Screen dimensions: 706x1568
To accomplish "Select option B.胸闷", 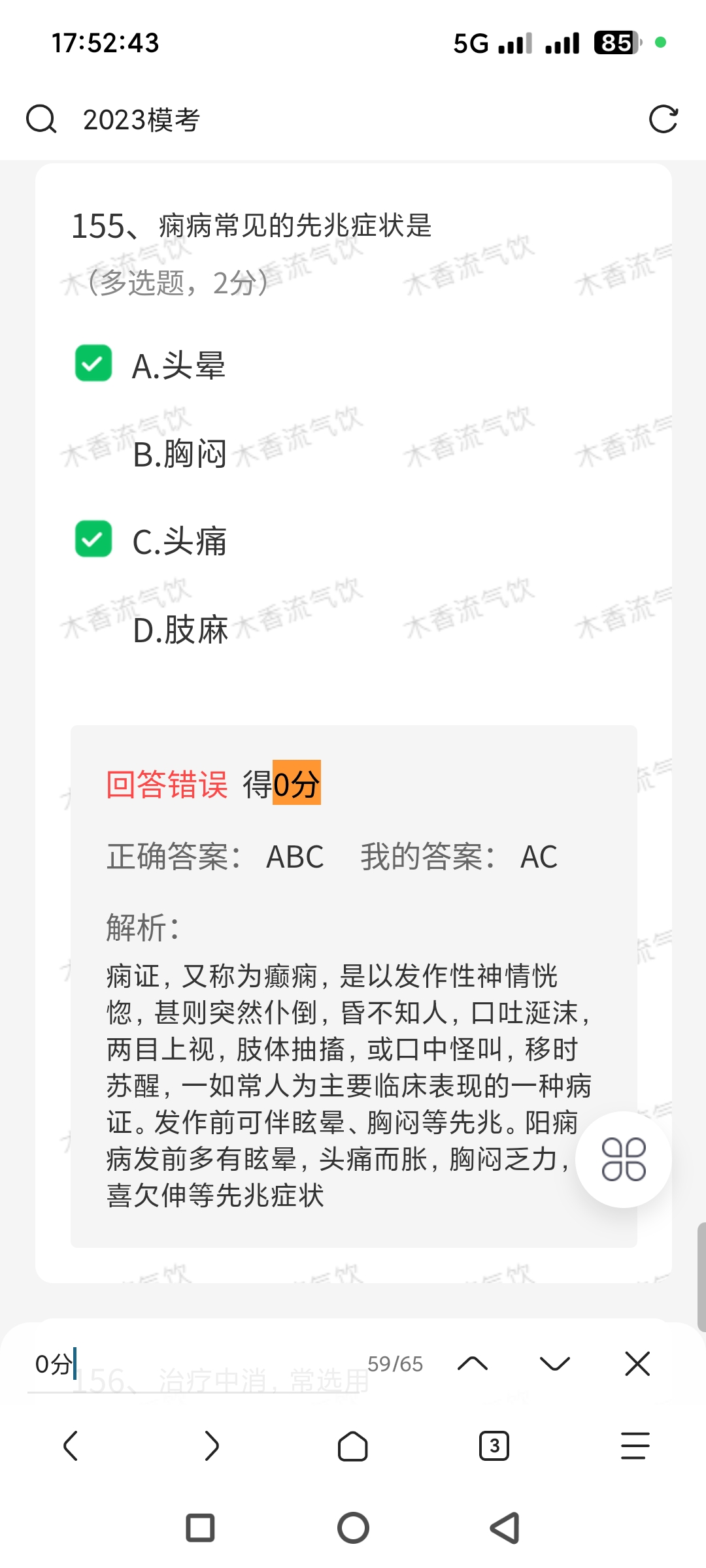I will (179, 454).
